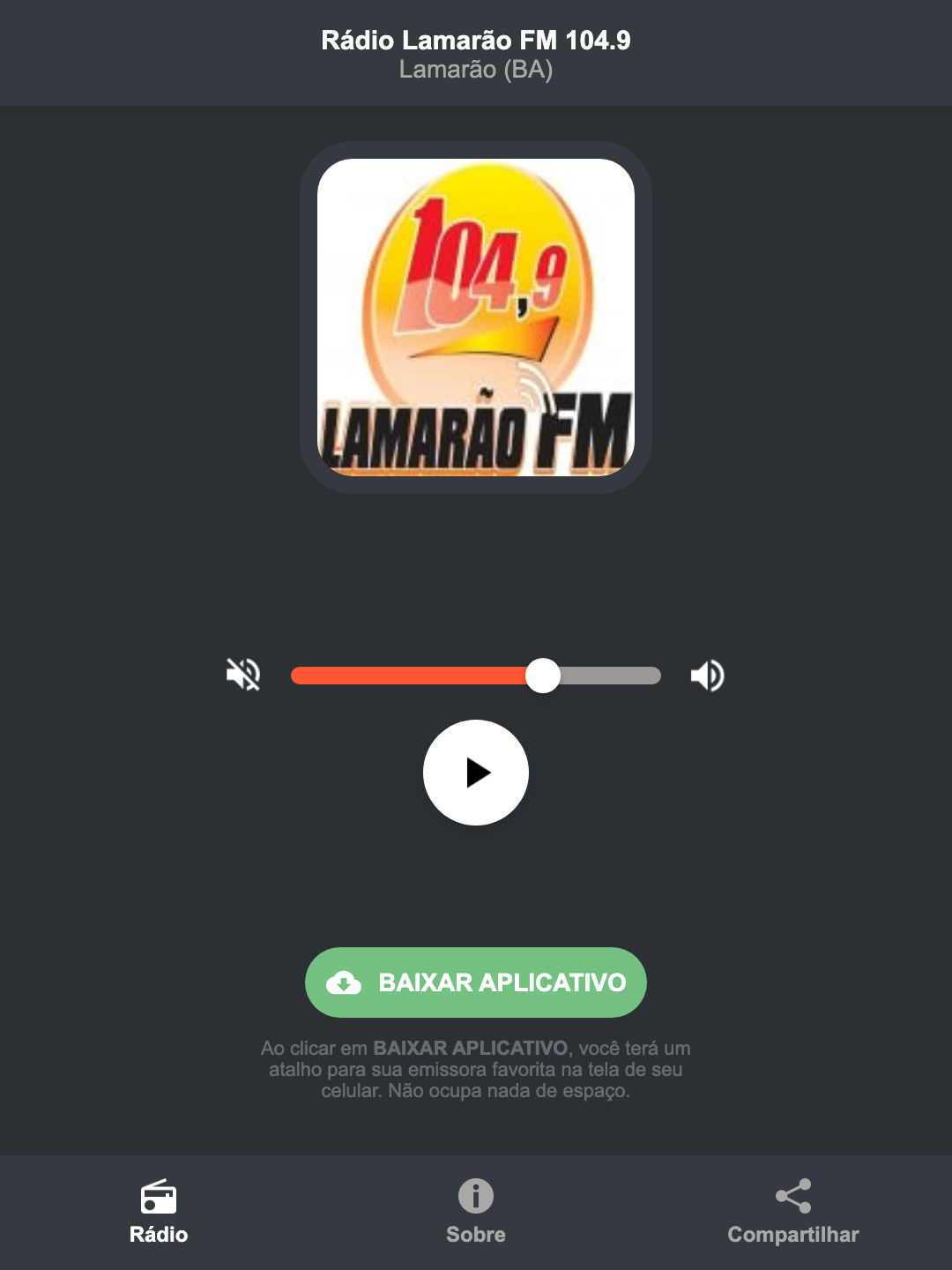Viewport: 952px width, 1270px height.
Task: Click the Lamarão (BA) subtitle text
Action: [475, 72]
